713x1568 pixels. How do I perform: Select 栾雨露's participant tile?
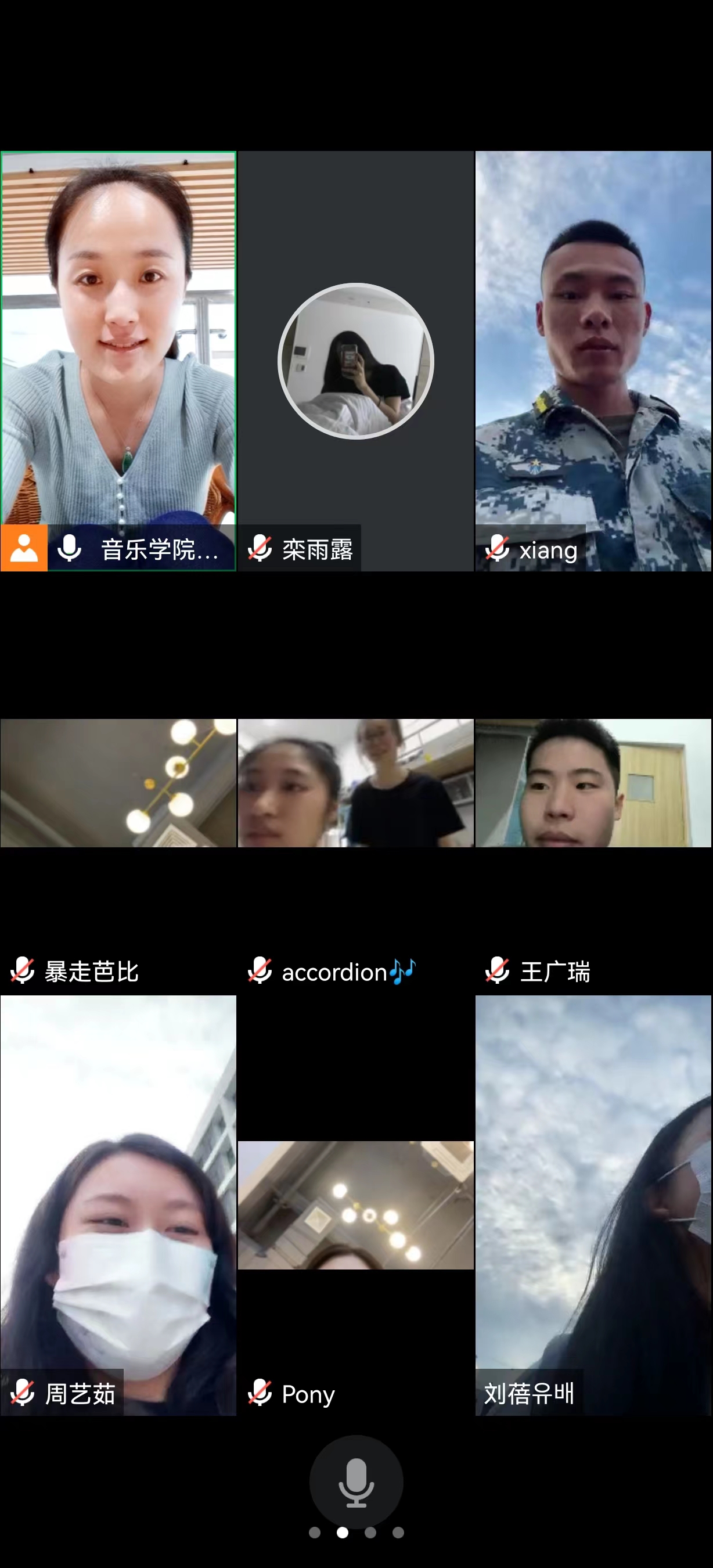pos(356,360)
